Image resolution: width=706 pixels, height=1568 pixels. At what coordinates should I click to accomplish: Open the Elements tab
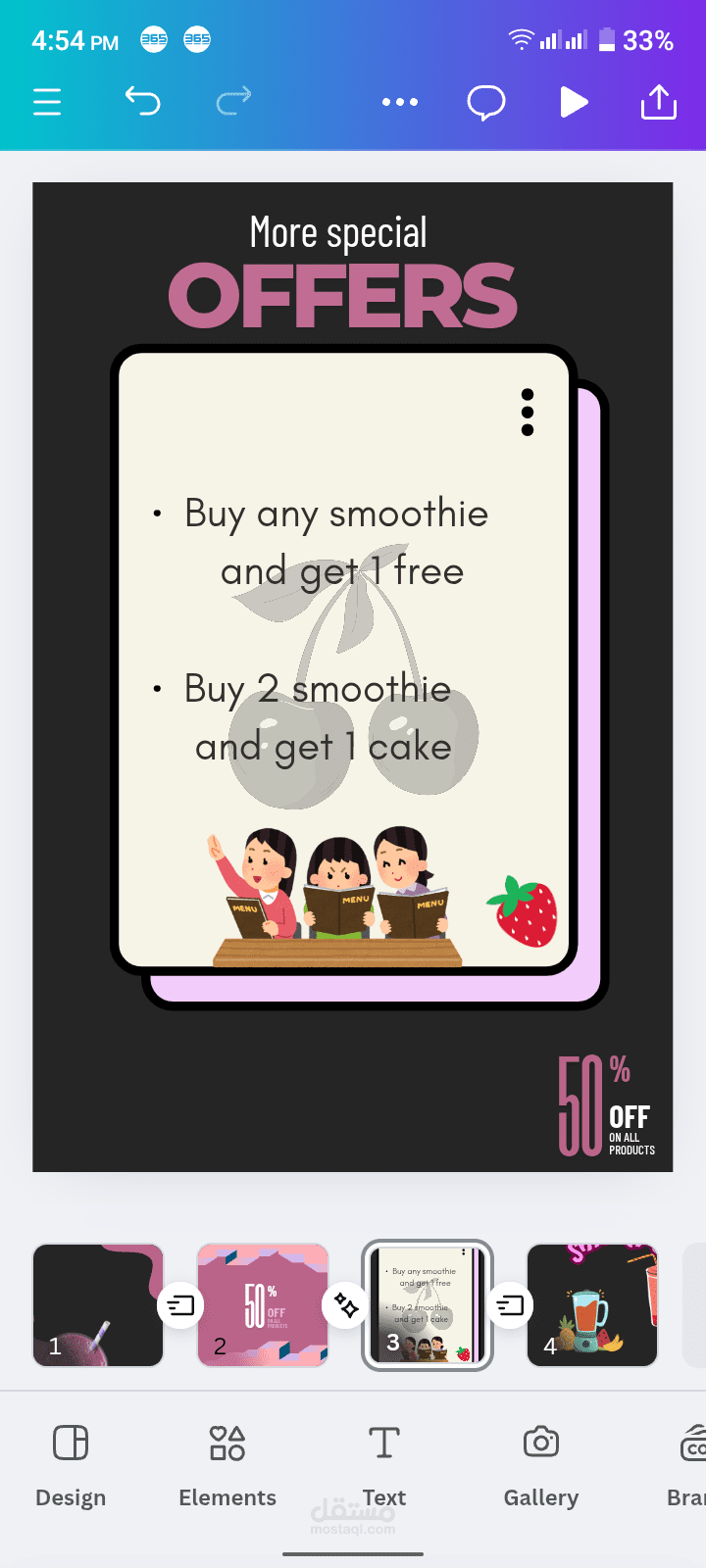click(227, 1465)
